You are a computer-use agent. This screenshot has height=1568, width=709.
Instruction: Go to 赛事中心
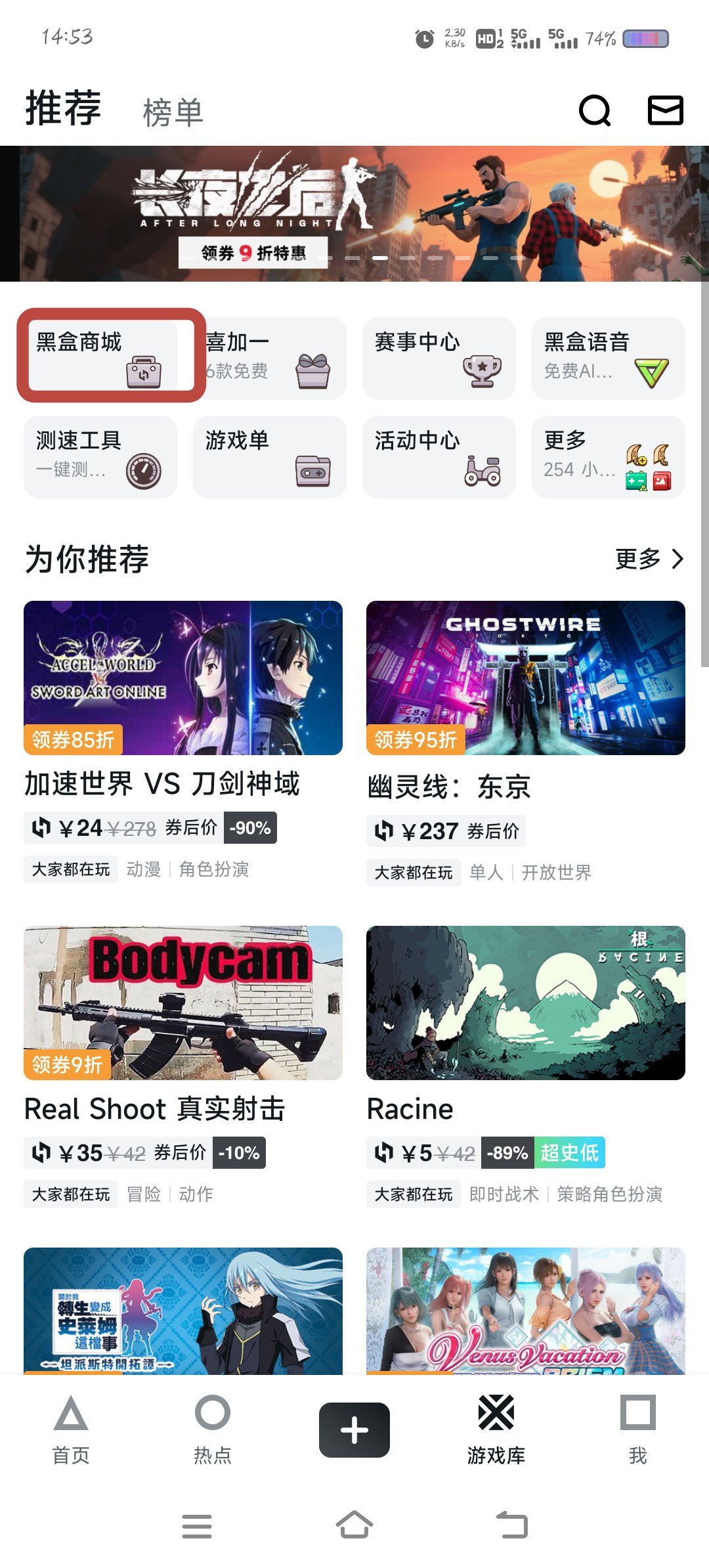(x=439, y=358)
